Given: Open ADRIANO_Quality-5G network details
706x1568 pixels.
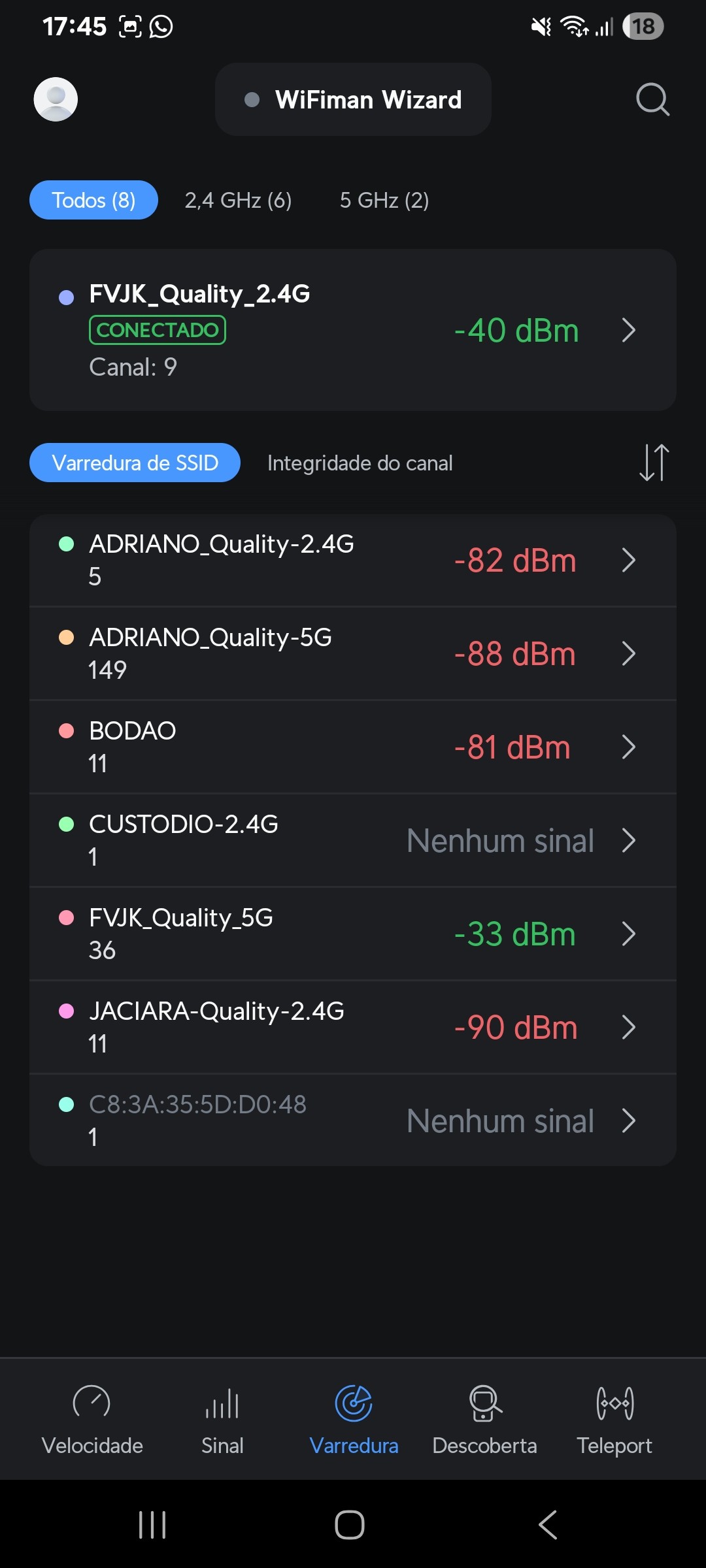Looking at the screenshot, I should pyautogui.click(x=353, y=653).
